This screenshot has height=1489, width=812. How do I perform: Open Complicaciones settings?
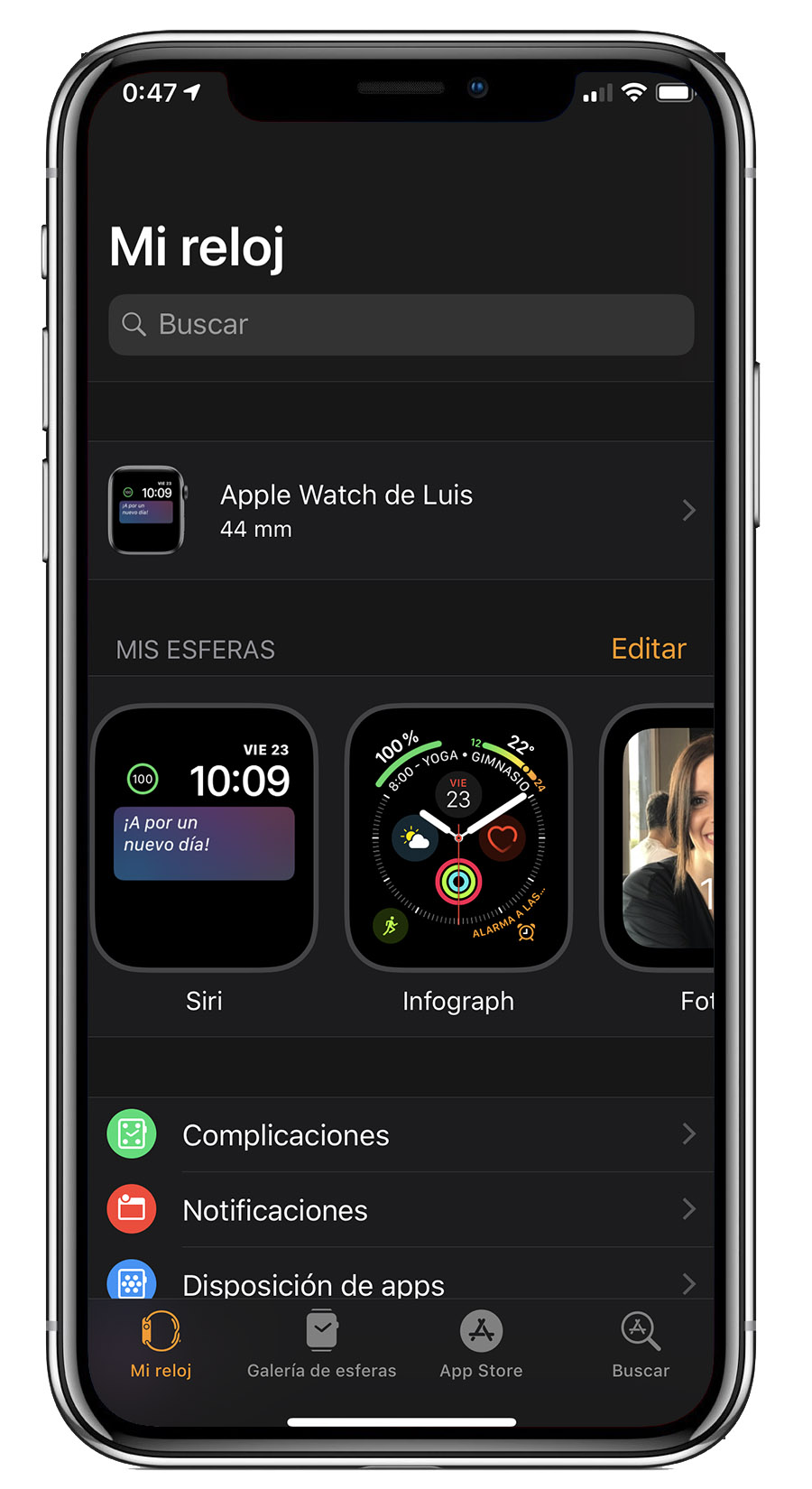coord(401,1134)
